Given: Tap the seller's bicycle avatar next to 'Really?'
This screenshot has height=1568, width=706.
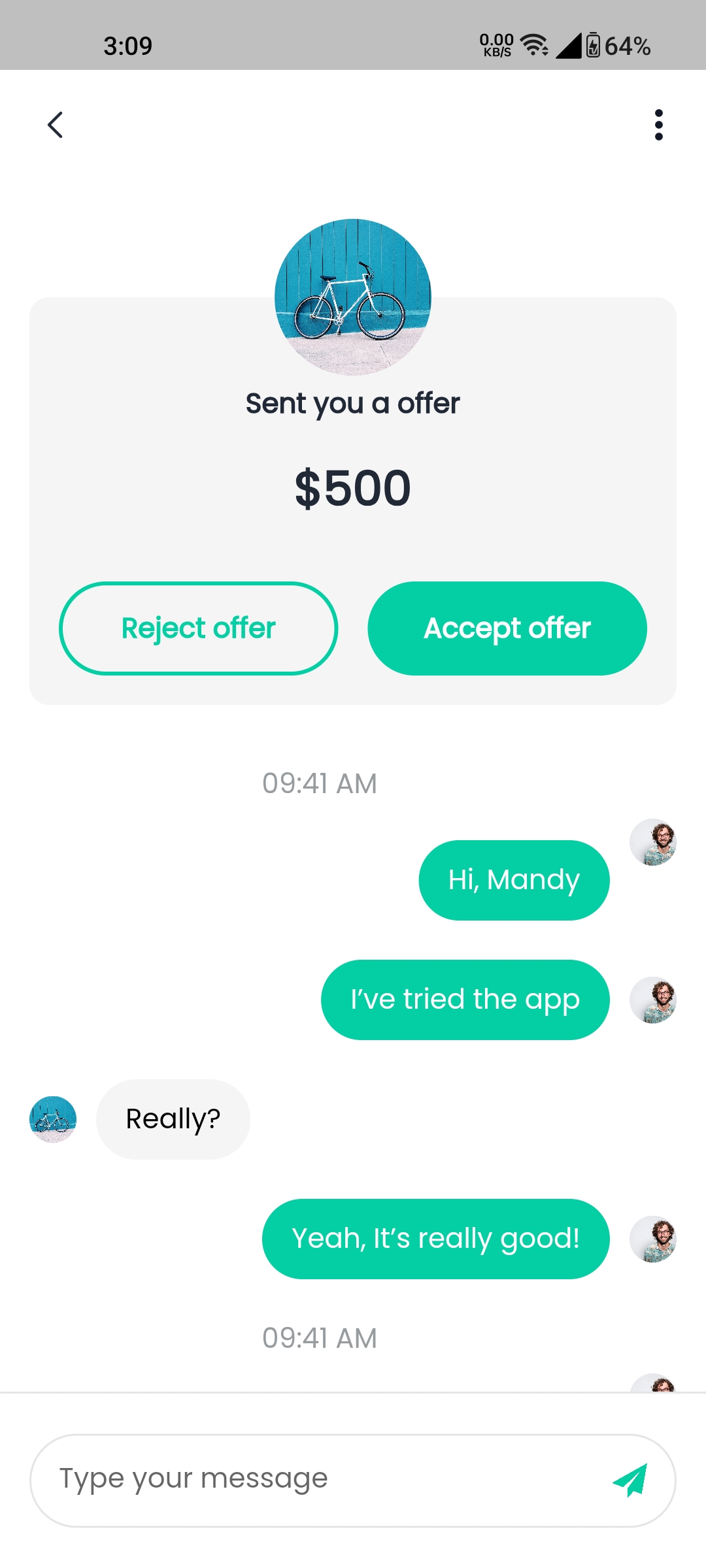Looking at the screenshot, I should coord(52,1119).
